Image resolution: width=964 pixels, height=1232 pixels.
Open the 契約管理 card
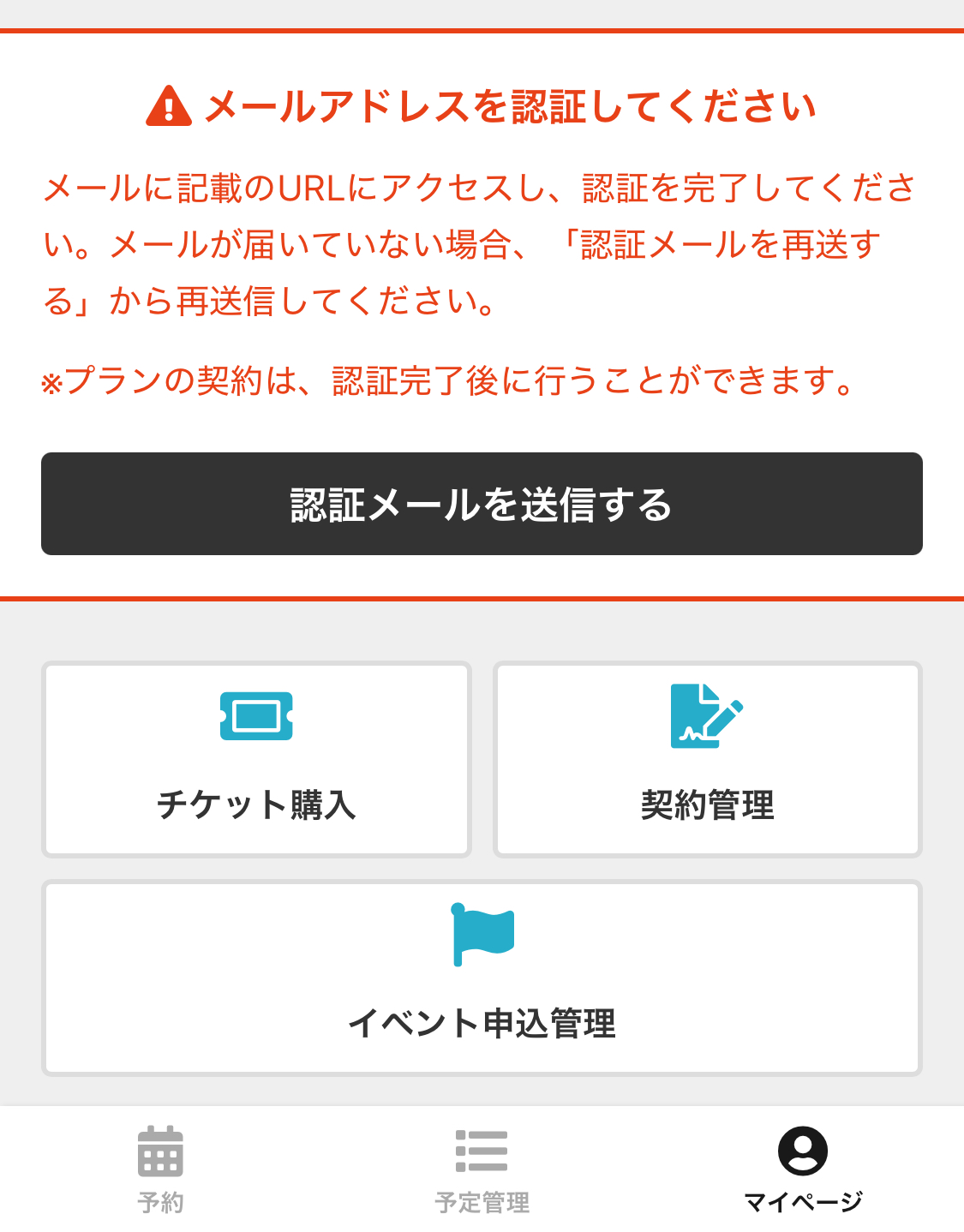(706, 758)
